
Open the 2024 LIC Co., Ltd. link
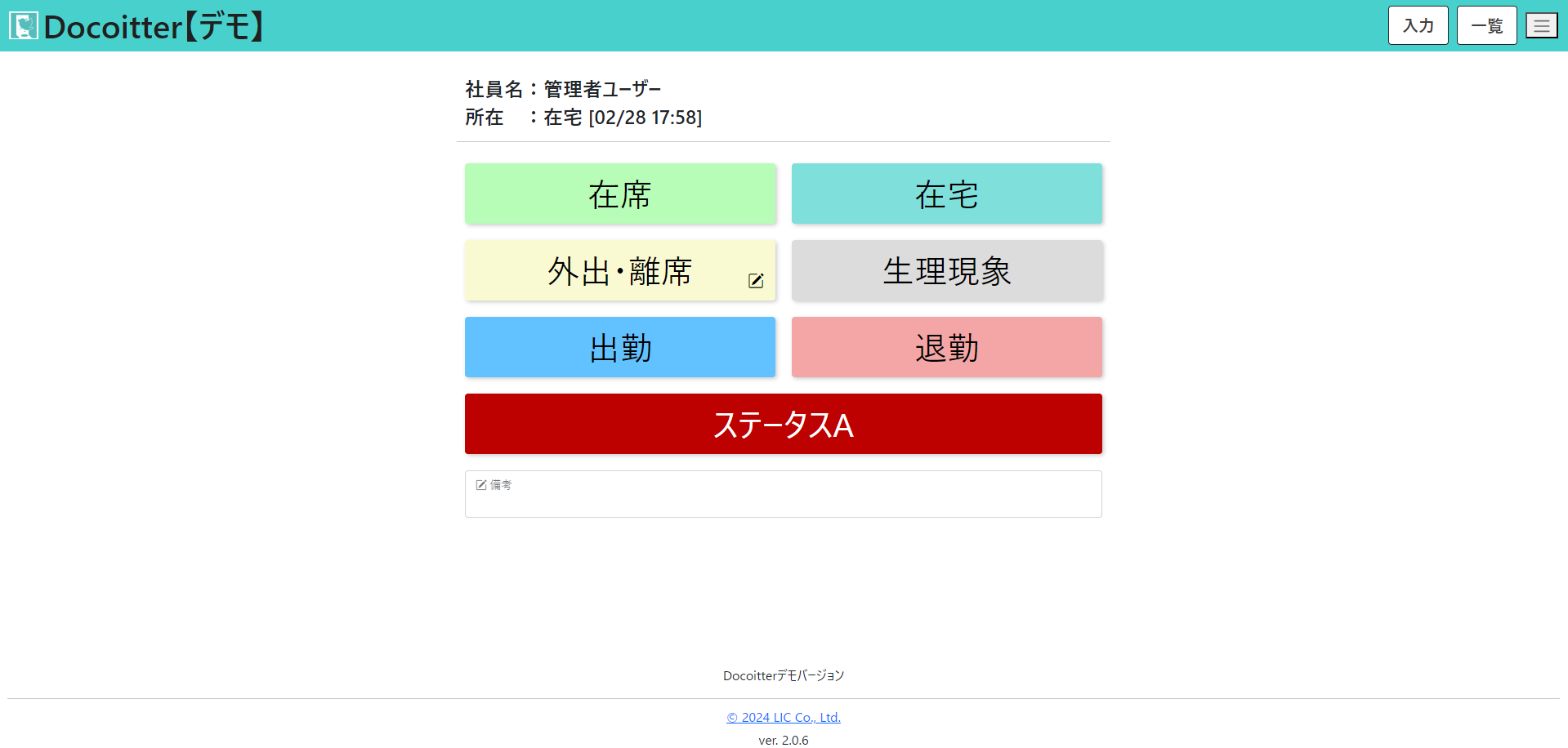pos(783,718)
